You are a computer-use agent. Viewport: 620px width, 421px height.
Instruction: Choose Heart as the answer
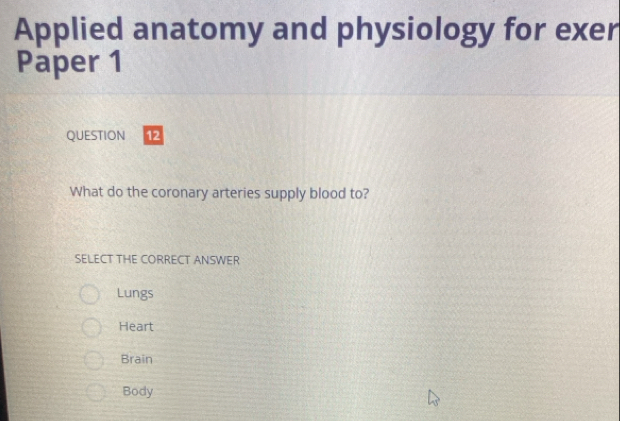tap(92, 327)
